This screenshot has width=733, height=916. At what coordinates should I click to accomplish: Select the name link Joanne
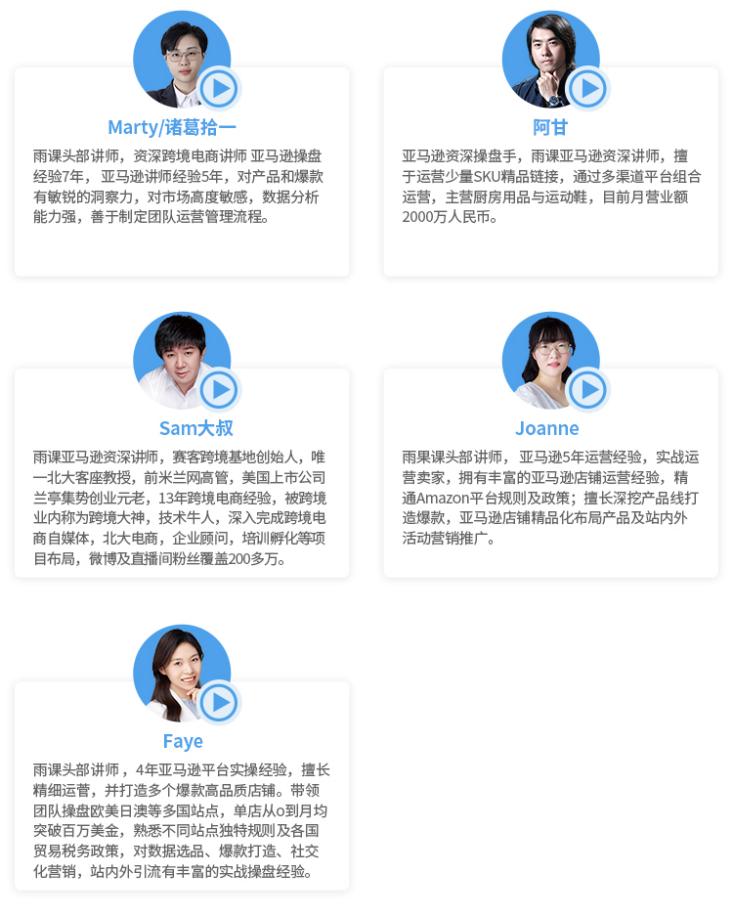point(548,426)
